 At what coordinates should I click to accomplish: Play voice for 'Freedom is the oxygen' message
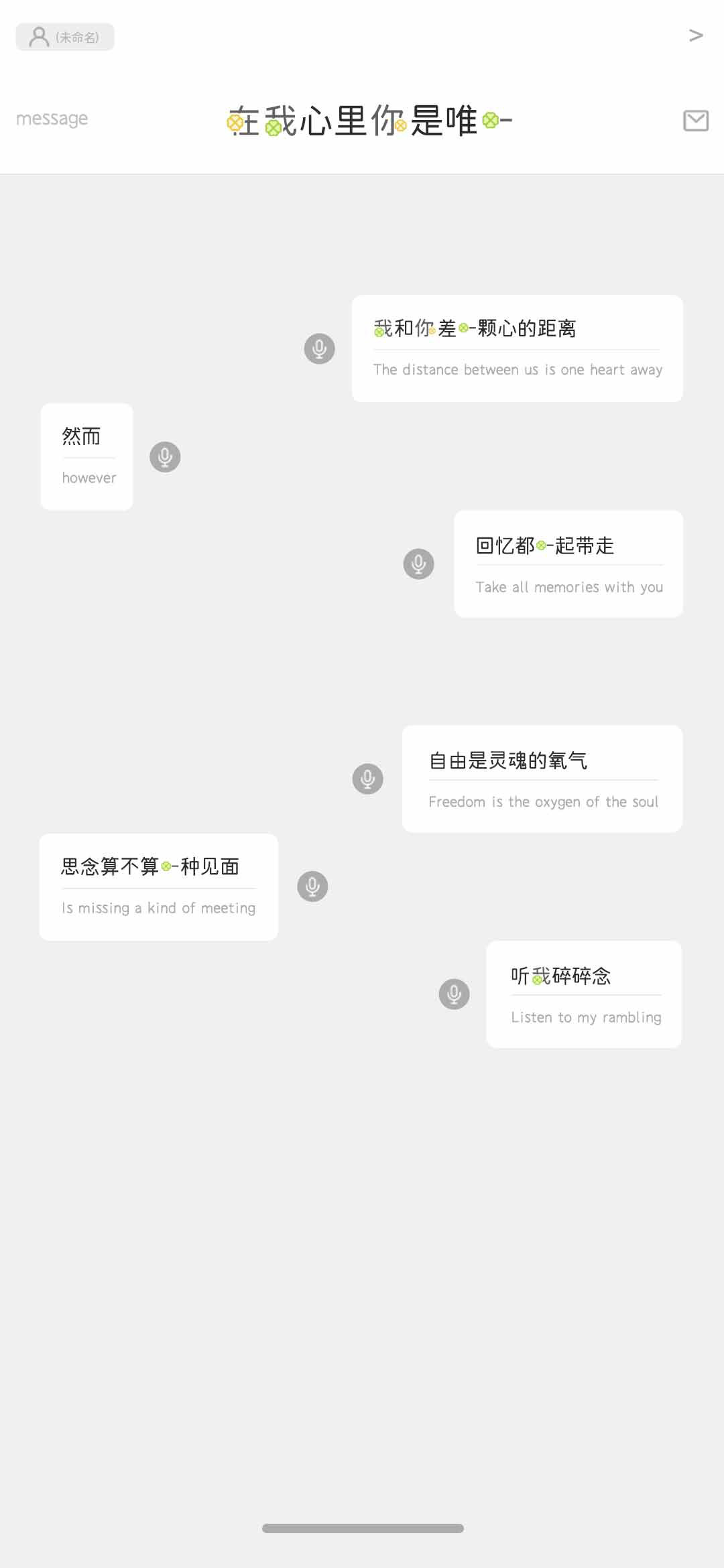click(x=368, y=779)
